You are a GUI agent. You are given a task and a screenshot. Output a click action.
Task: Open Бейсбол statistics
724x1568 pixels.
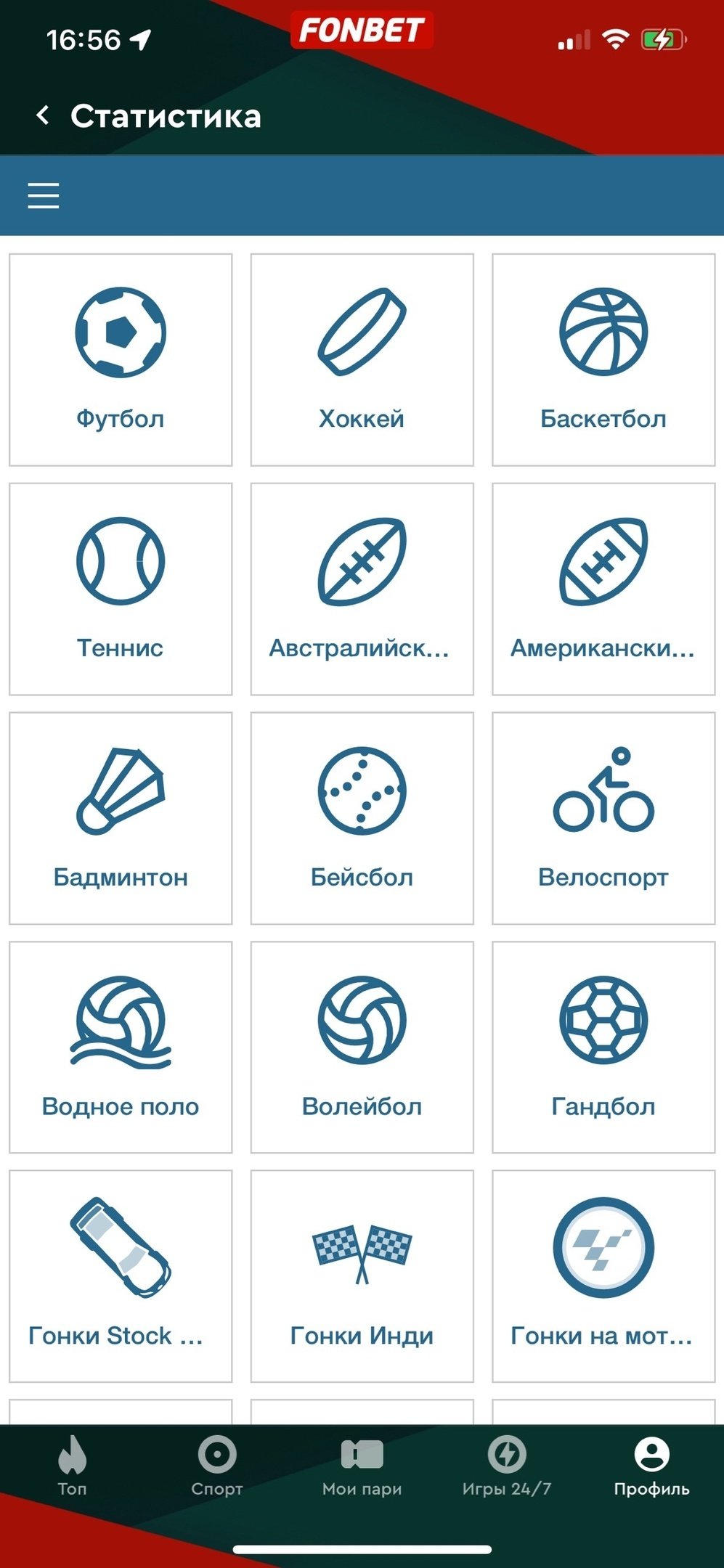click(x=362, y=818)
